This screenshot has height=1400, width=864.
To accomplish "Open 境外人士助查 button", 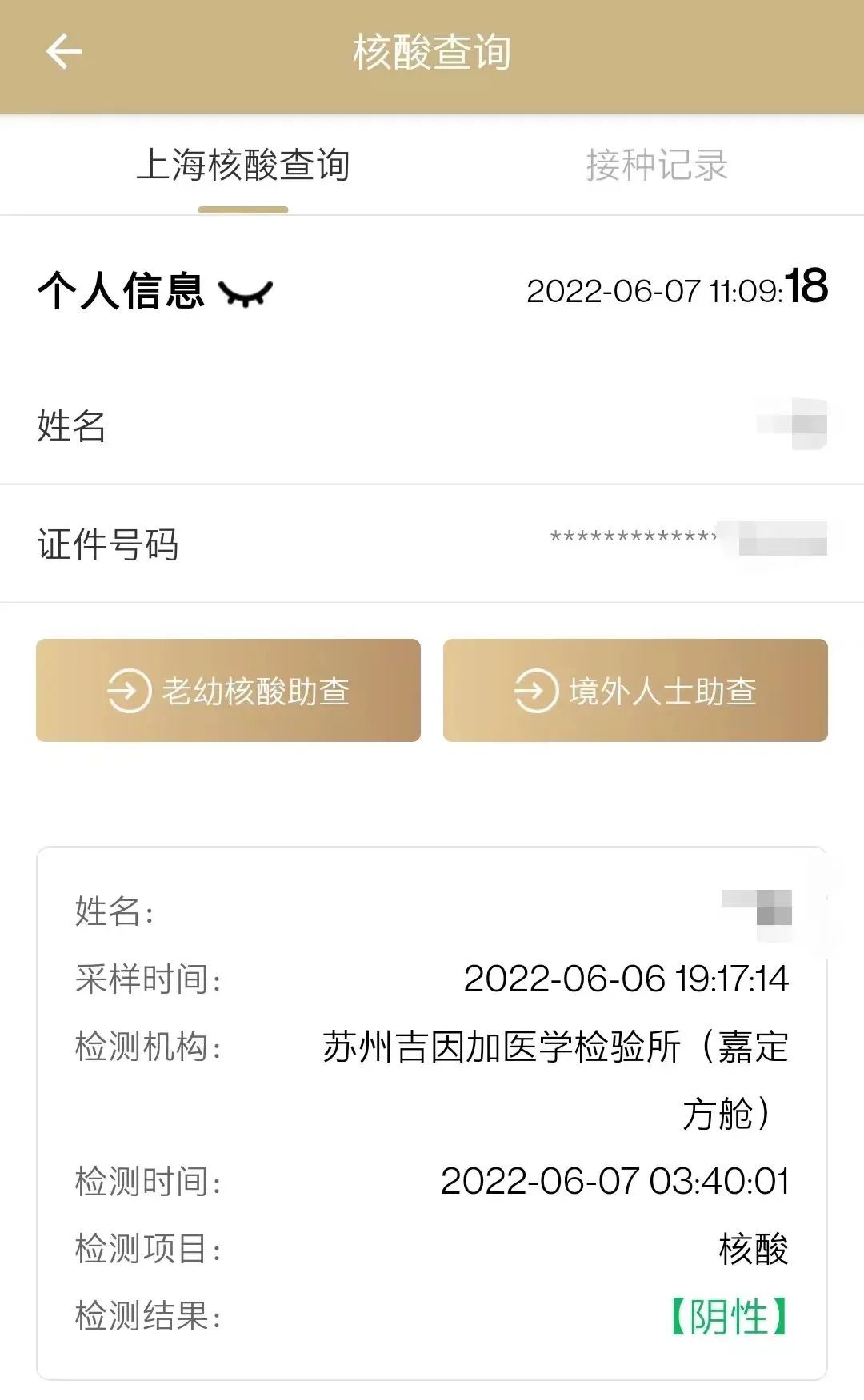I will click(x=635, y=690).
